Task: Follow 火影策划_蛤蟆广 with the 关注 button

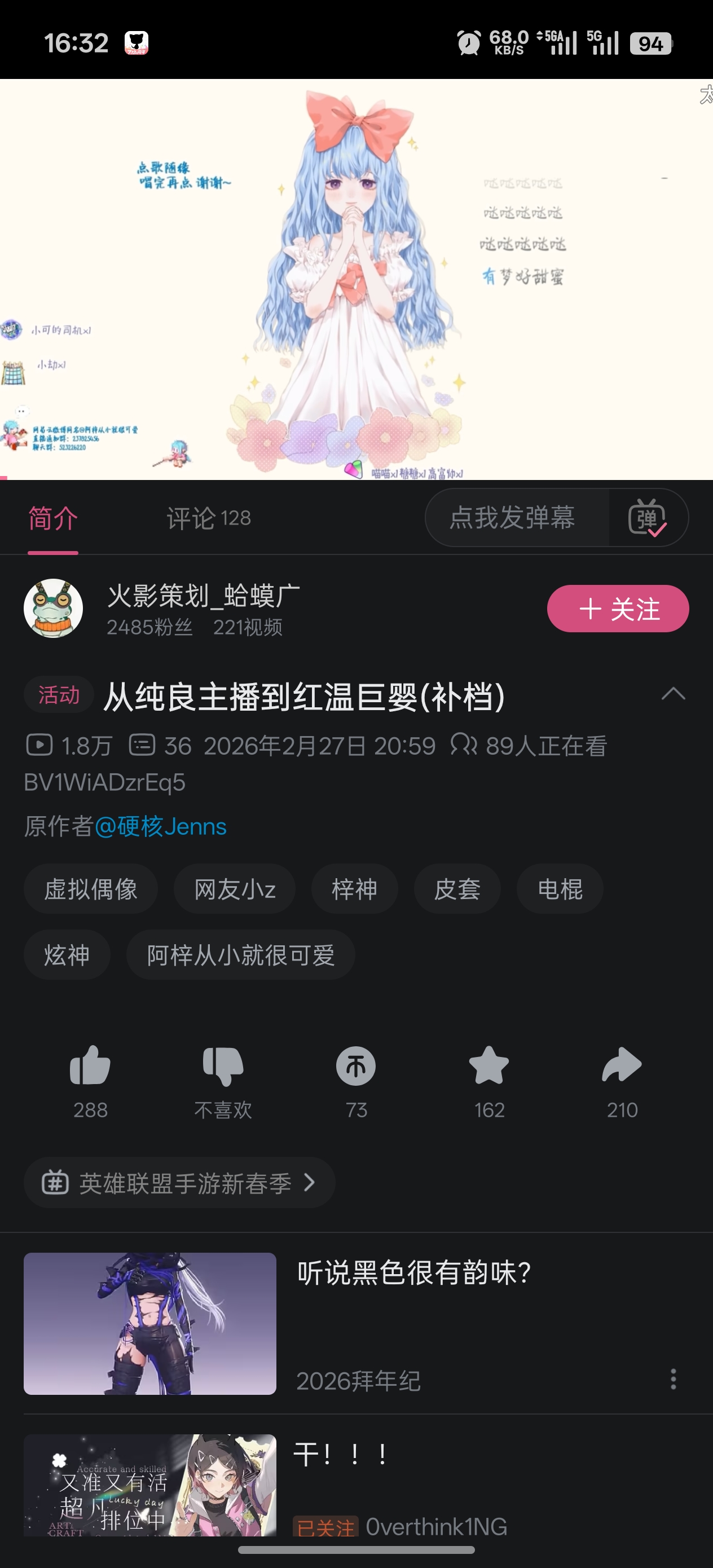Action: tap(618, 609)
